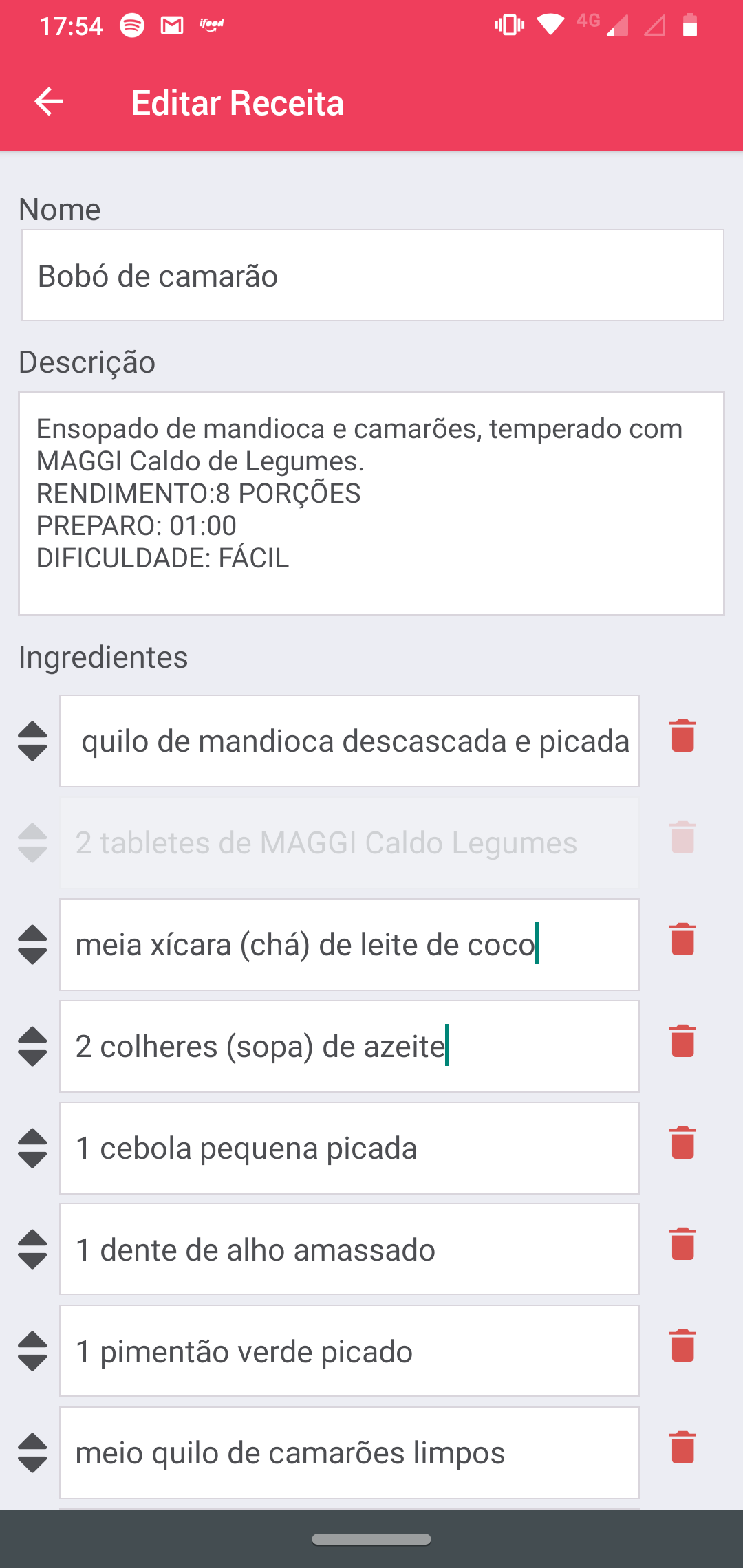Screen dimensions: 743x1568
Task: Edit the Nome field with Bobó de camarão
Action: pyautogui.click(x=372, y=275)
